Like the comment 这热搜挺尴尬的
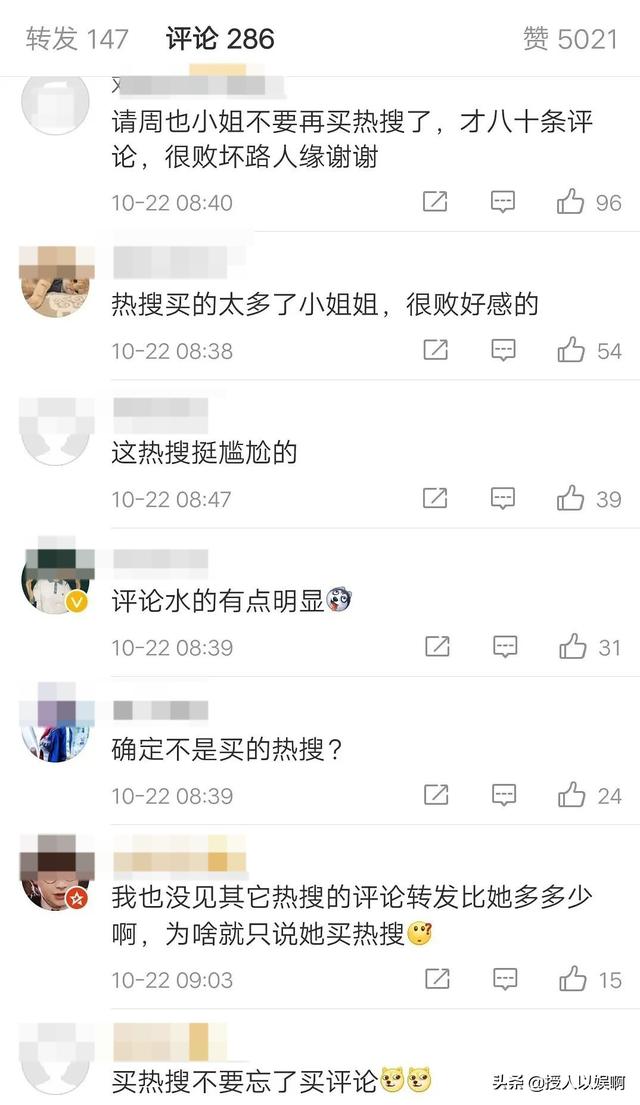 [x=571, y=498]
